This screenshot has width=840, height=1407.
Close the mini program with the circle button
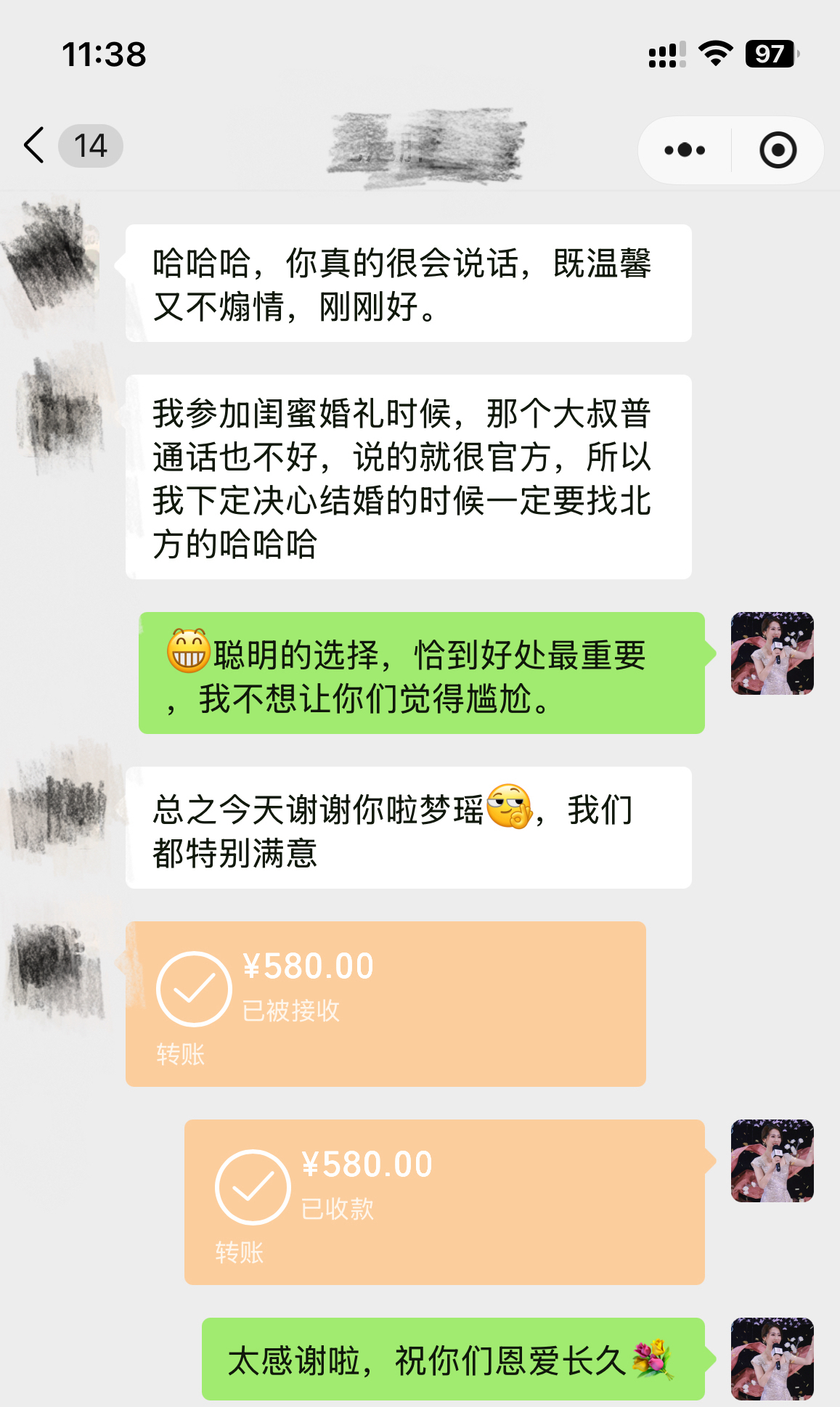coord(778,150)
